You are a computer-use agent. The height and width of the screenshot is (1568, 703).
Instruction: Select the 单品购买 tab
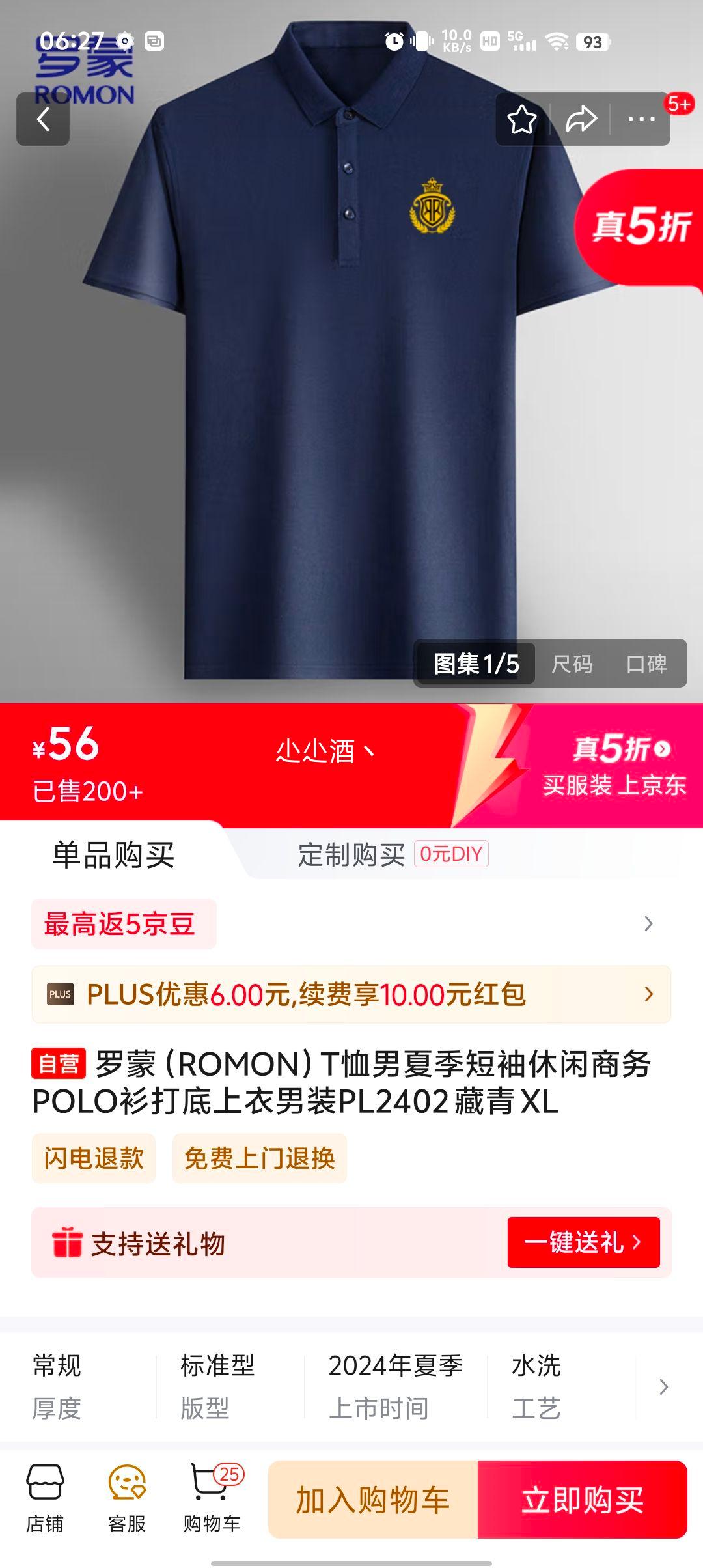[x=113, y=854]
